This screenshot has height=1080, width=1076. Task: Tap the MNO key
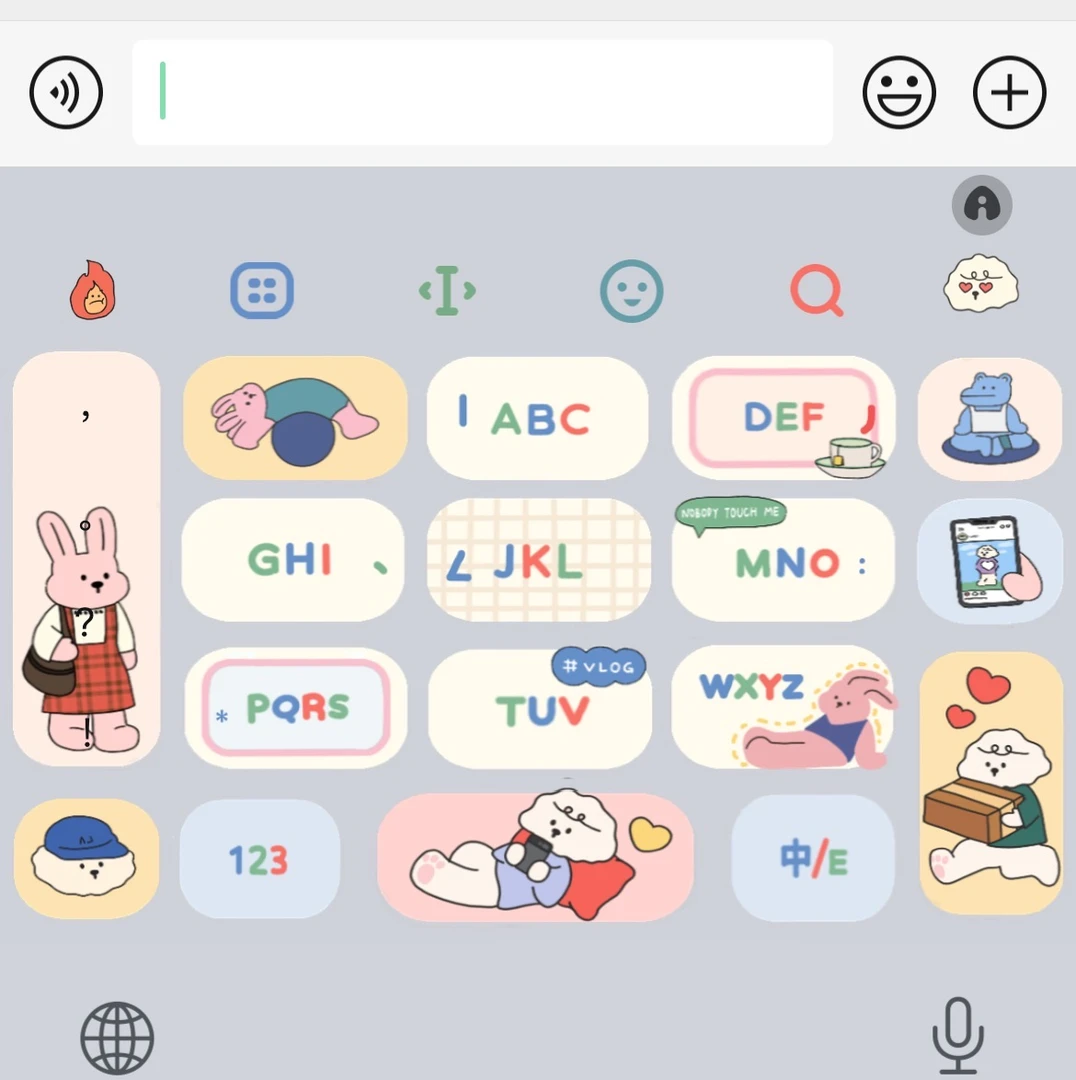point(783,562)
